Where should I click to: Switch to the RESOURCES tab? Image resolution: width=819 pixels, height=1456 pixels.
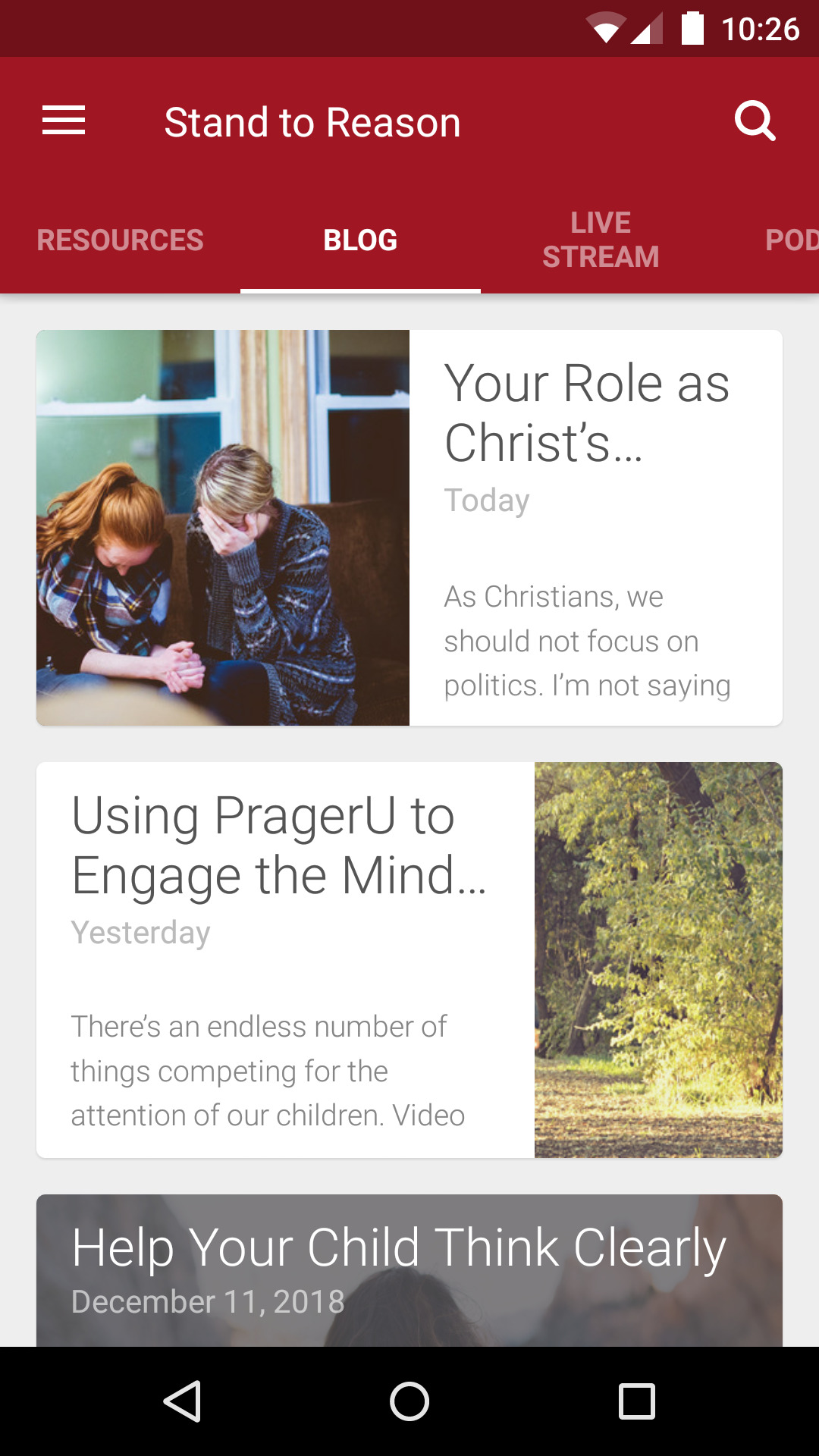coord(119,239)
